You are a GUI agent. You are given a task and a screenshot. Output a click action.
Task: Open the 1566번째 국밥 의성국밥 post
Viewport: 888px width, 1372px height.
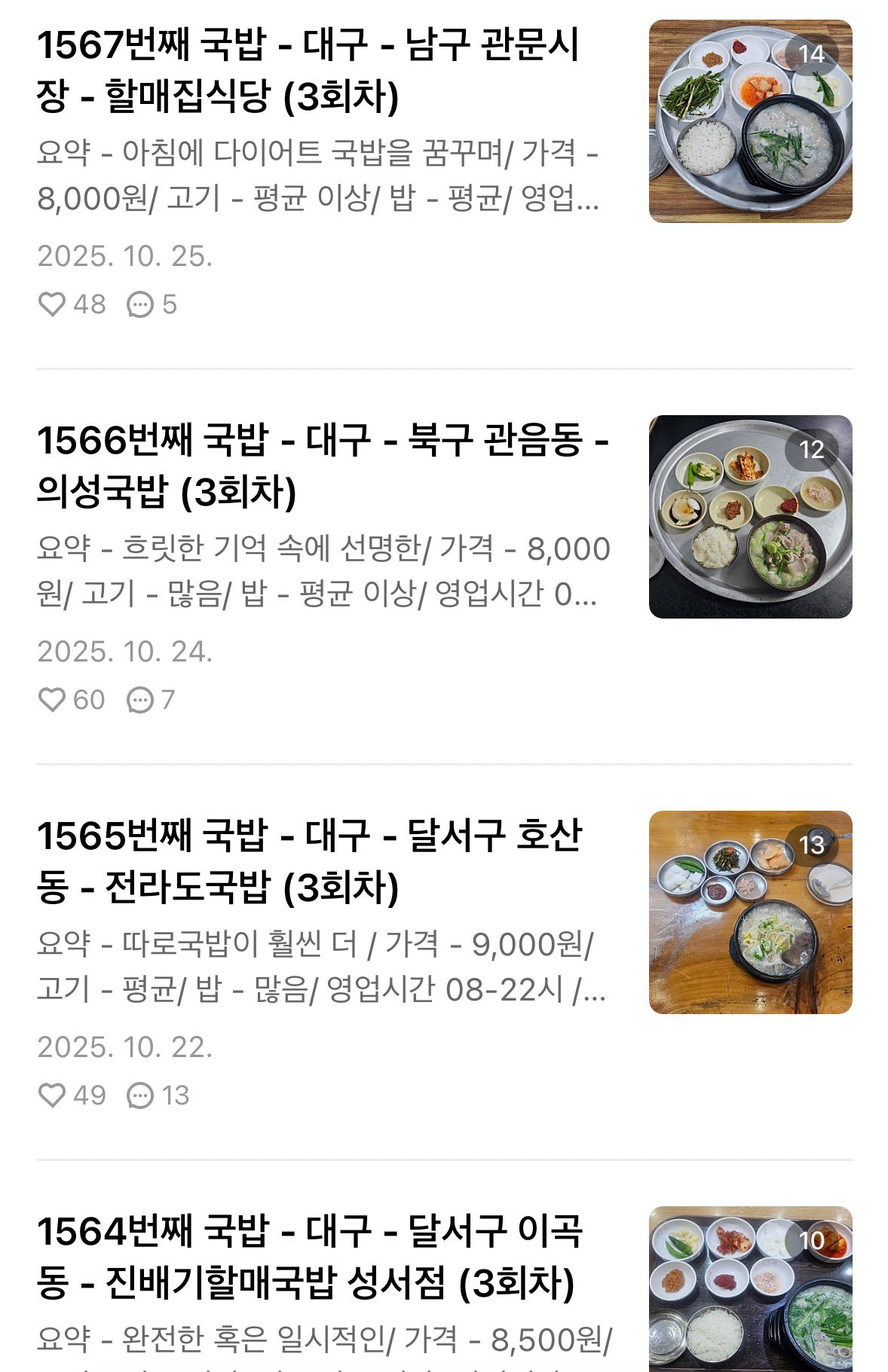click(323, 466)
